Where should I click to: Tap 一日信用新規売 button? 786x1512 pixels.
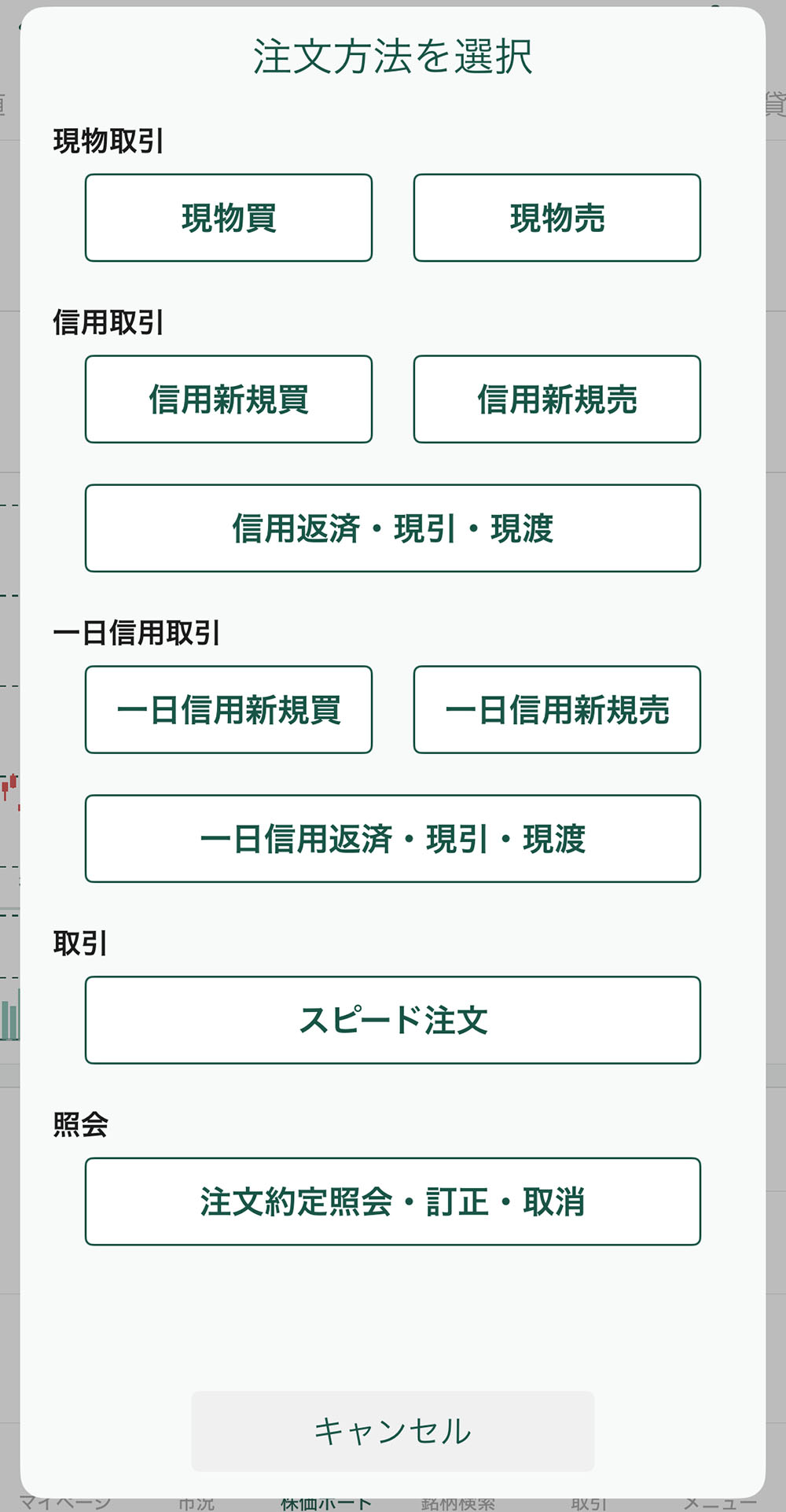(x=556, y=710)
